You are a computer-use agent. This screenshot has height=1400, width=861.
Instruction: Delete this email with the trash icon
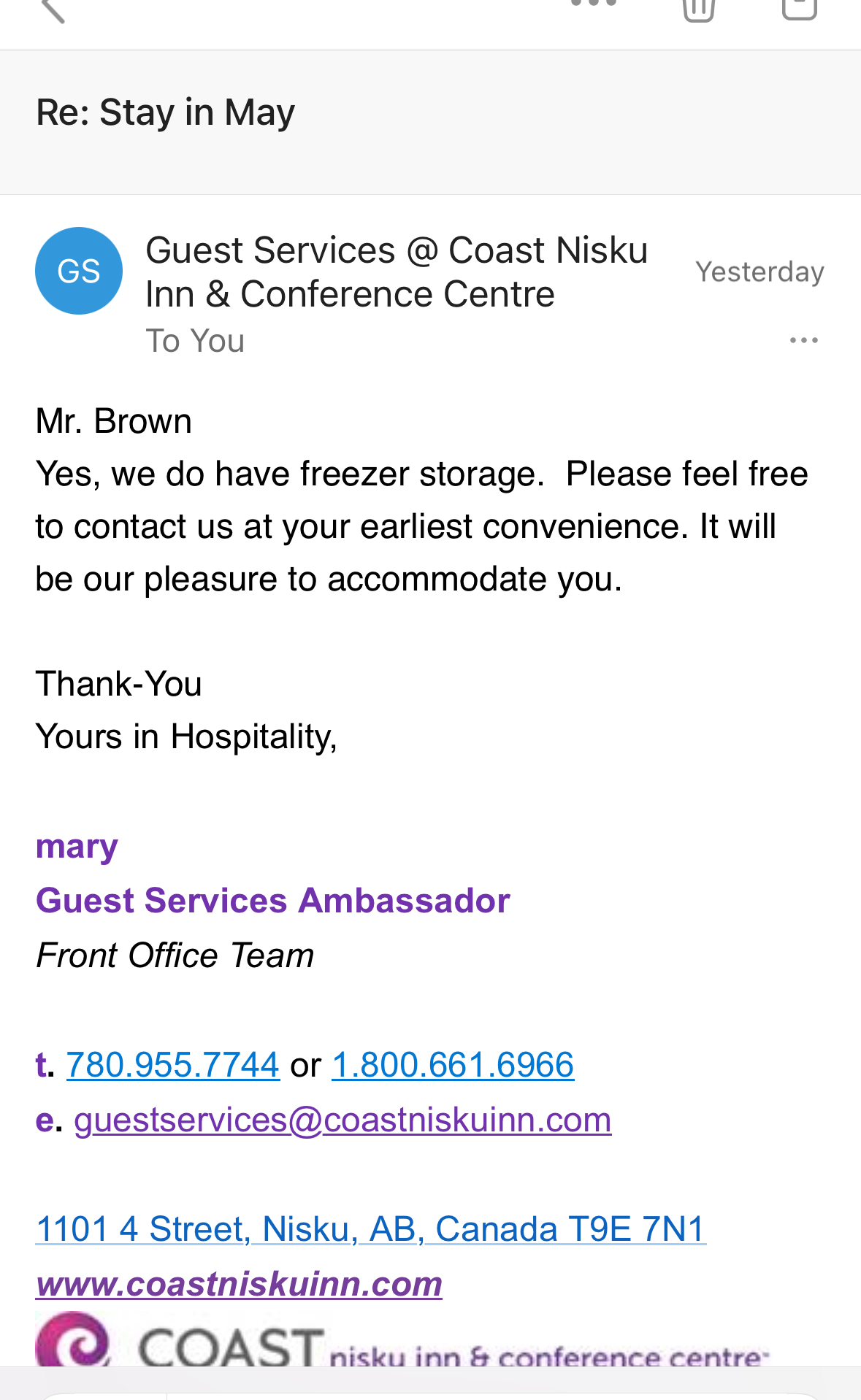[x=698, y=9]
